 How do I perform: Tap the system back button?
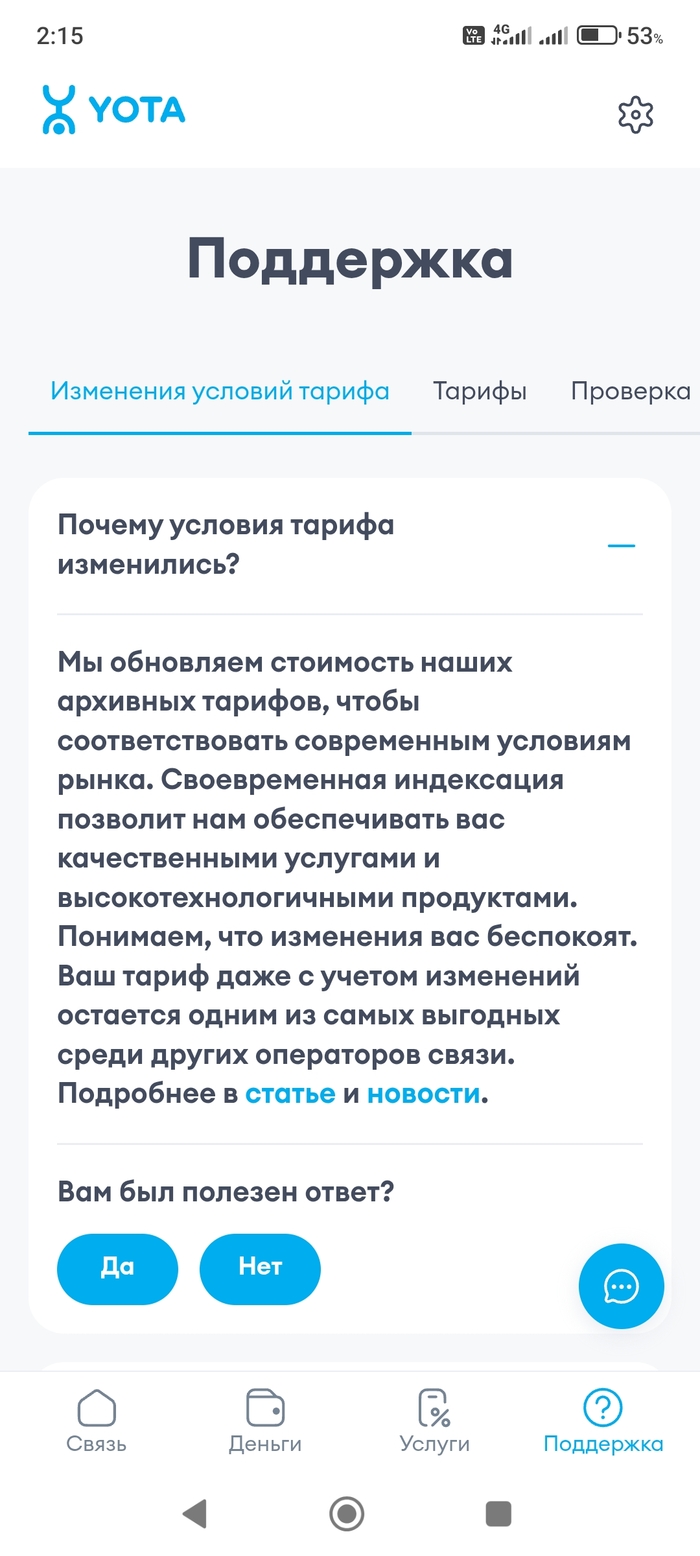point(195,1513)
